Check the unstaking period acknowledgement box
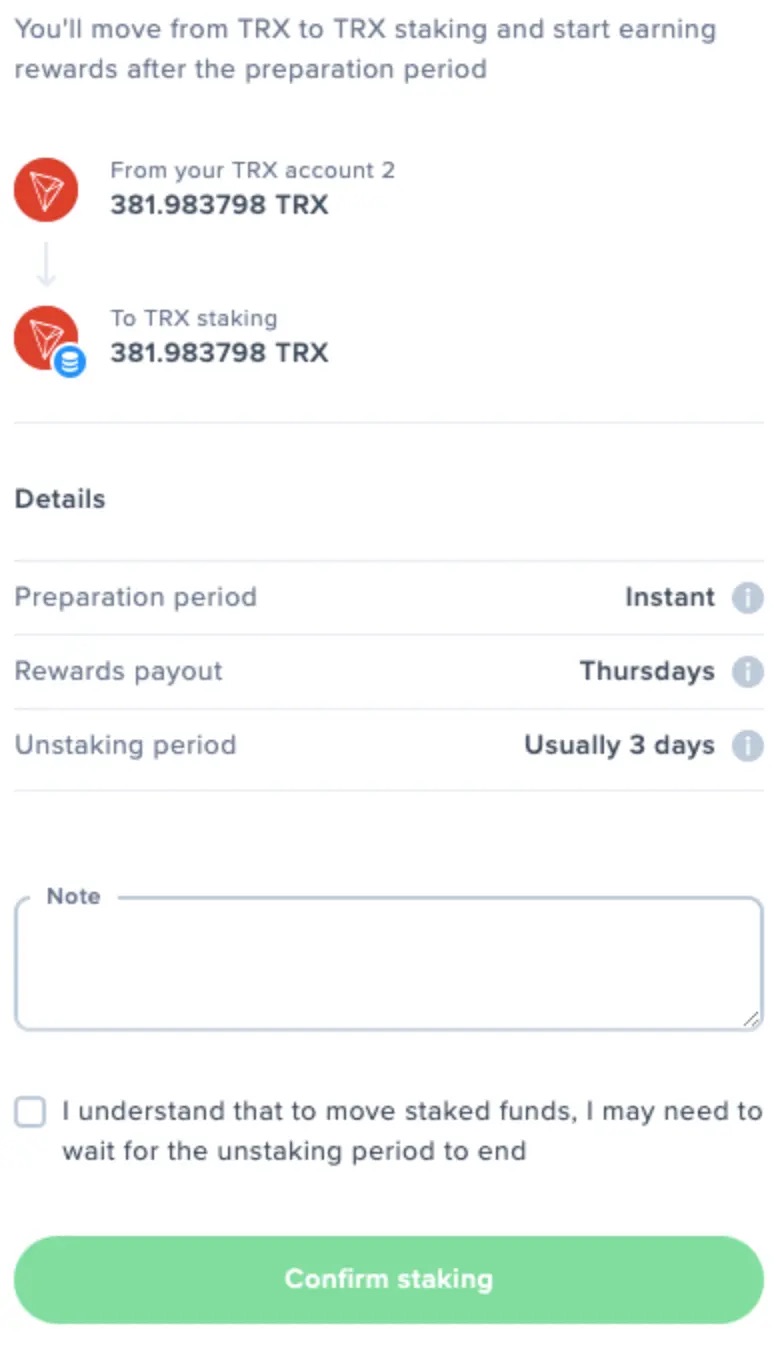 coord(30,1112)
